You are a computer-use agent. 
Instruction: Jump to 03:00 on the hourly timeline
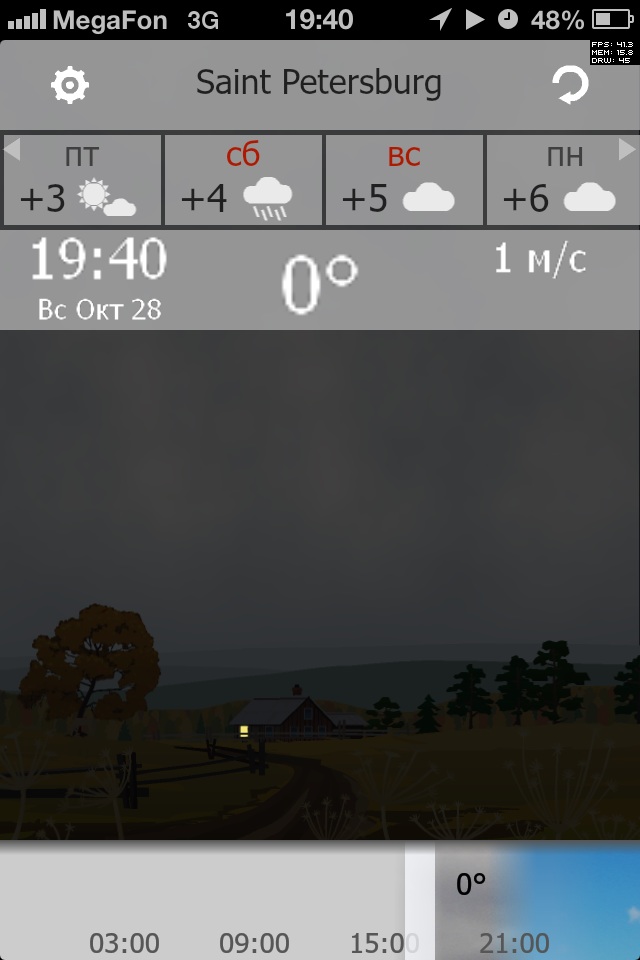click(124, 942)
